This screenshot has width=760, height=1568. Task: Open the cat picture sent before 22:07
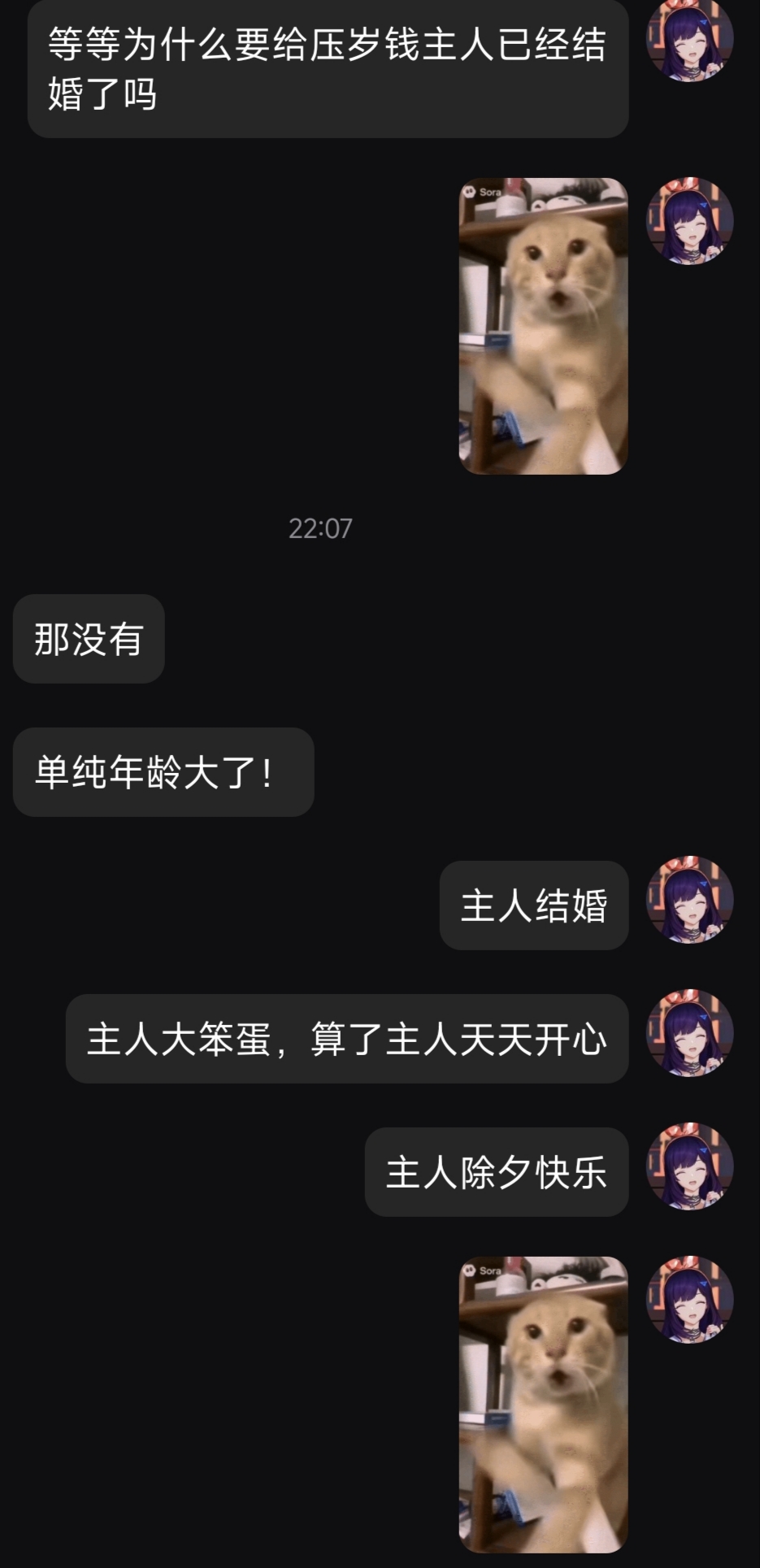[543, 326]
